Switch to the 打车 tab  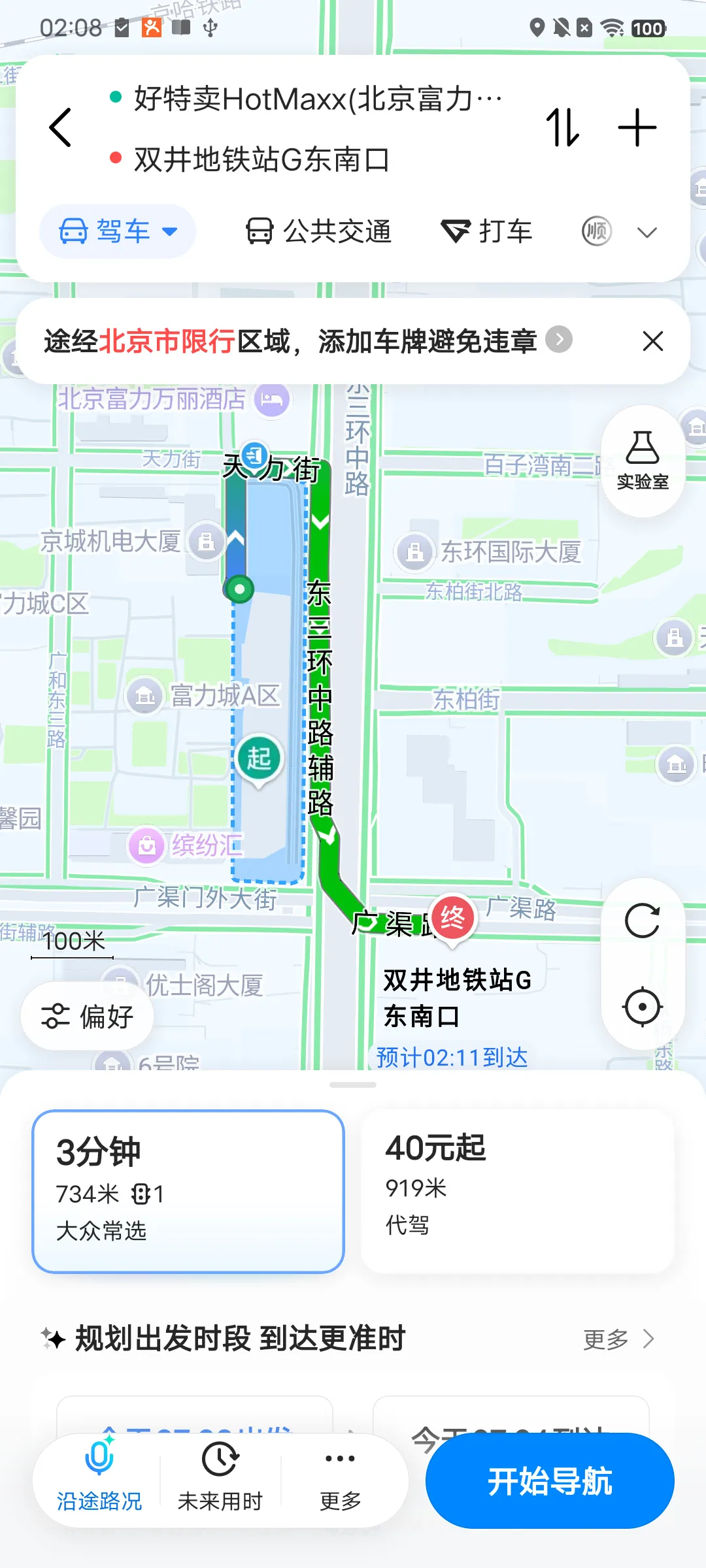tap(487, 231)
